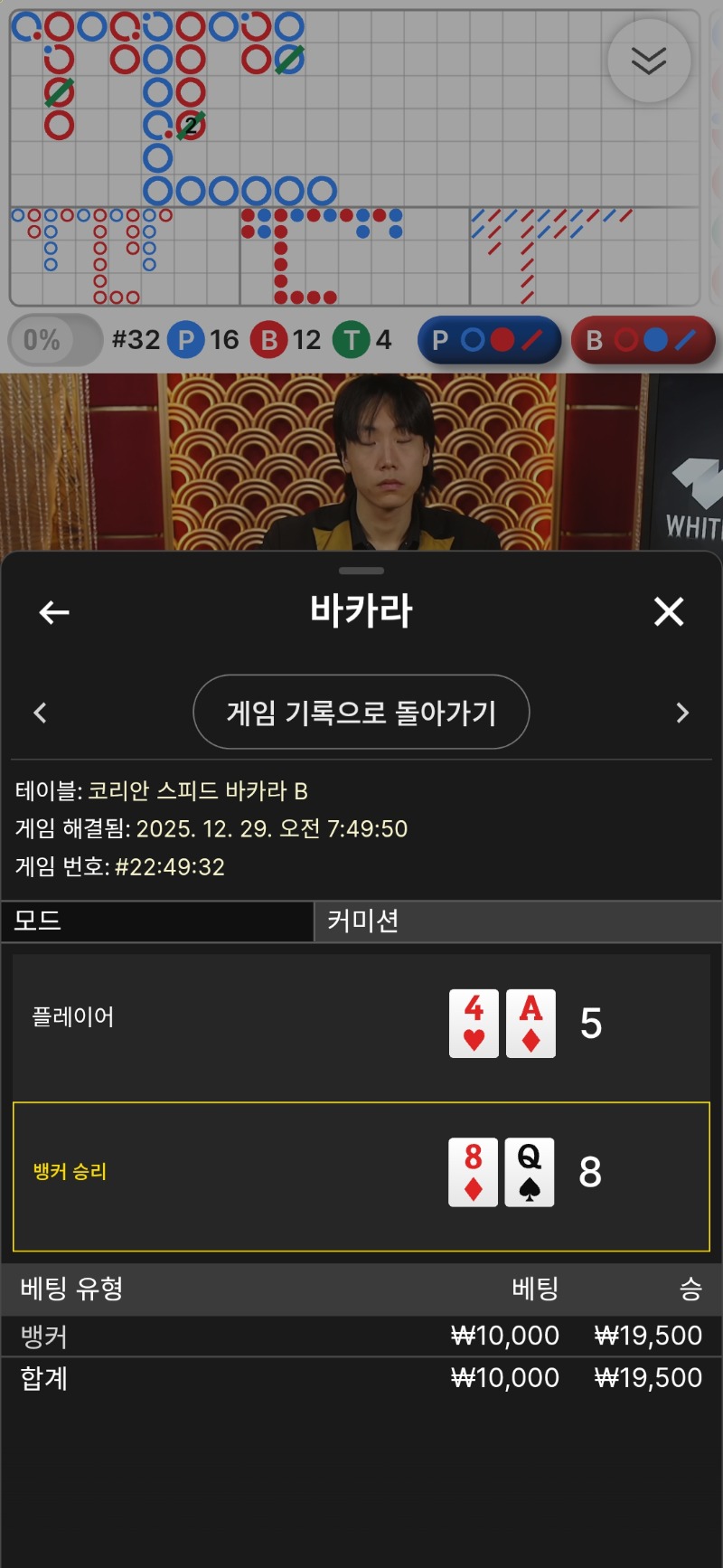View the next game record
The height and width of the screenshot is (1568, 723).
point(682,713)
